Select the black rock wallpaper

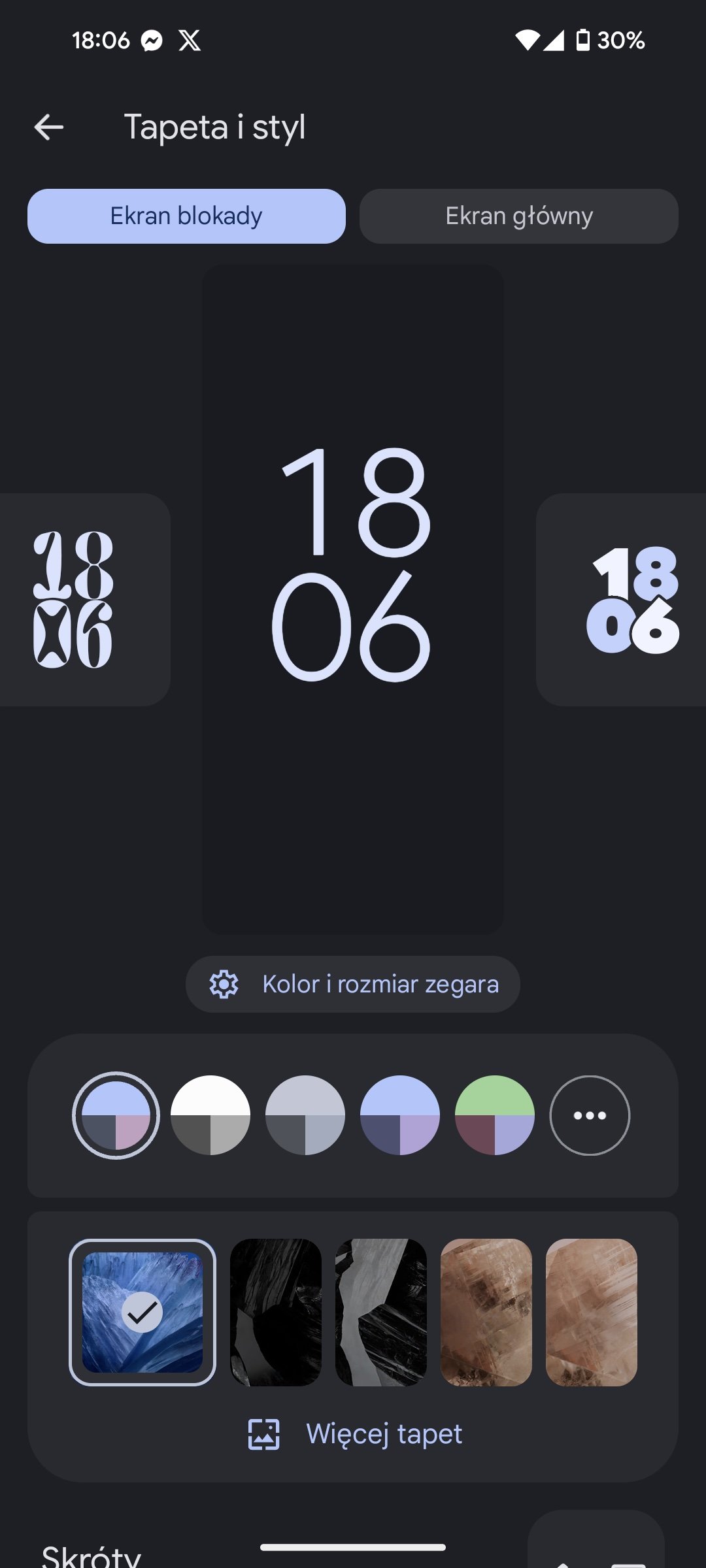click(276, 1312)
